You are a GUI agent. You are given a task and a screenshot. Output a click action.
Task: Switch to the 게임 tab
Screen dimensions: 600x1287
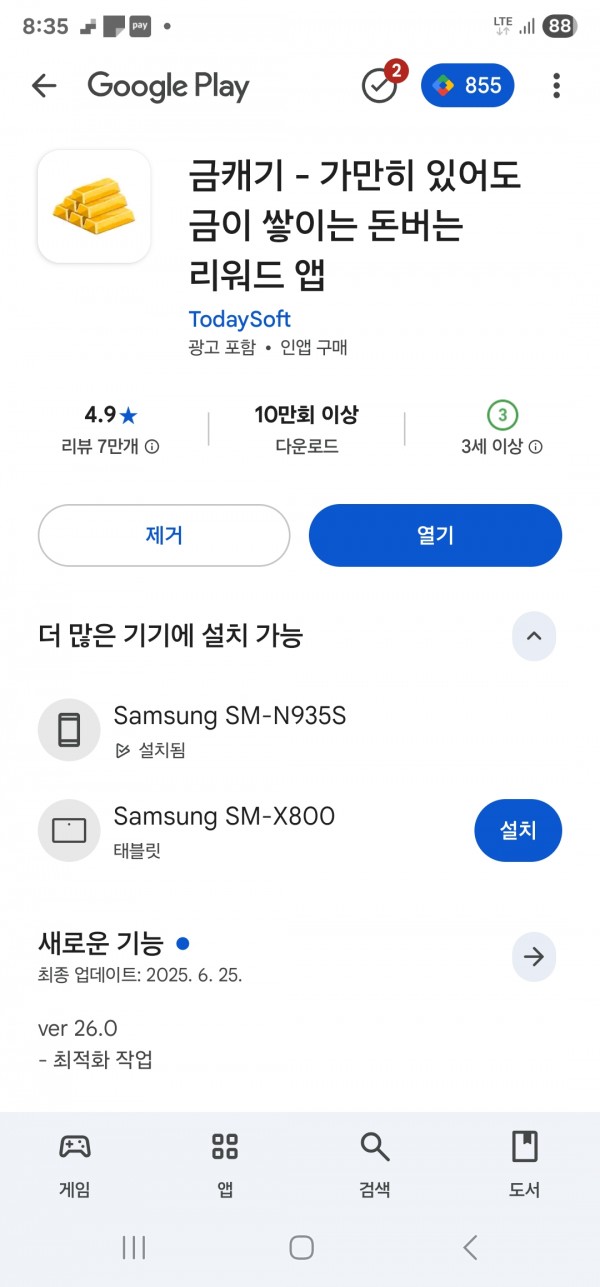tap(75, 1166)
